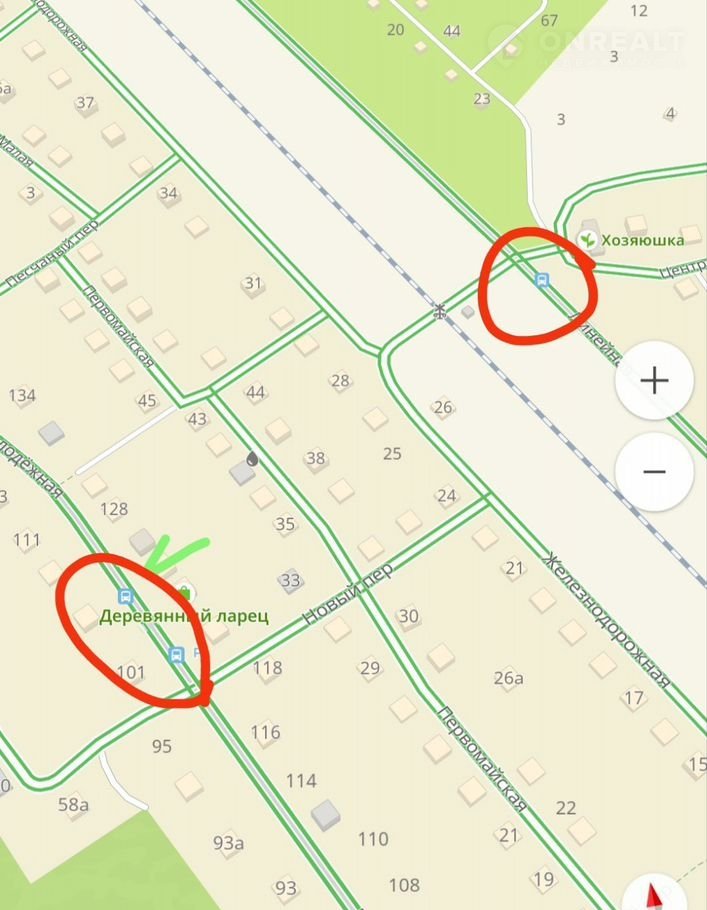Zoom in on the map
Viewport: 707px width, 910px height.
point(655,381)
